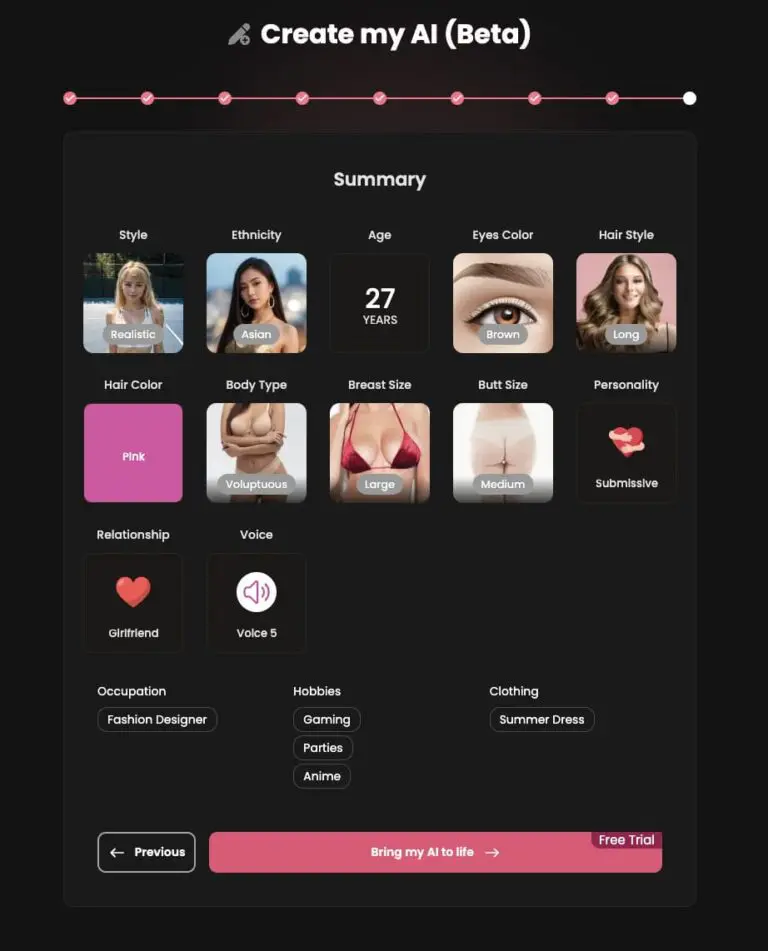Select the Girlfriend relationship tile
This screenshot has width=768, height=951.
coord(133,603)
